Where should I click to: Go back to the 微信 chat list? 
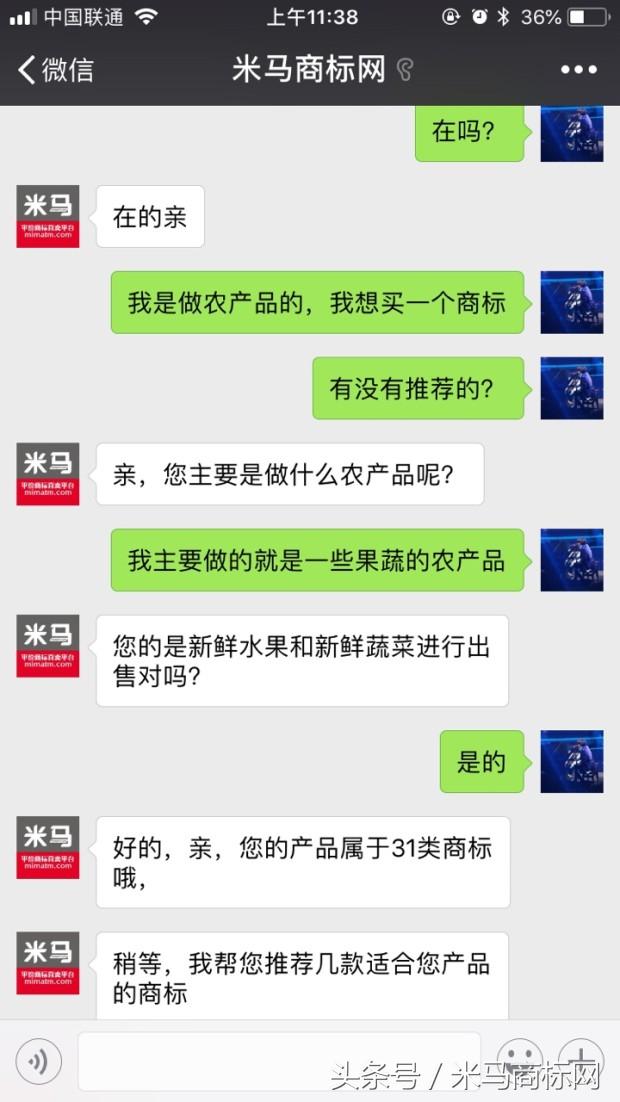55,70
